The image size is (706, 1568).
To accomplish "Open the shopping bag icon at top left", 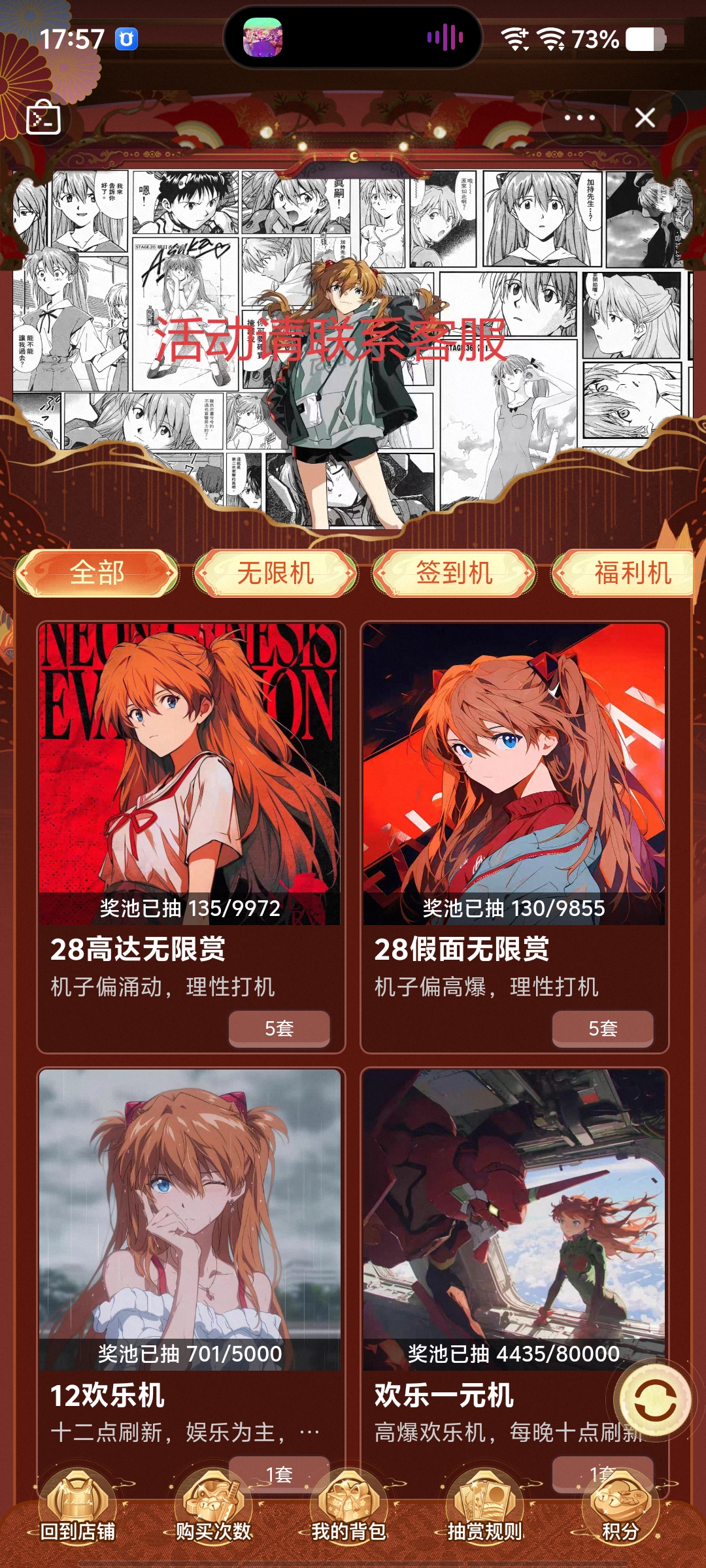I will (x=43, y=118).
